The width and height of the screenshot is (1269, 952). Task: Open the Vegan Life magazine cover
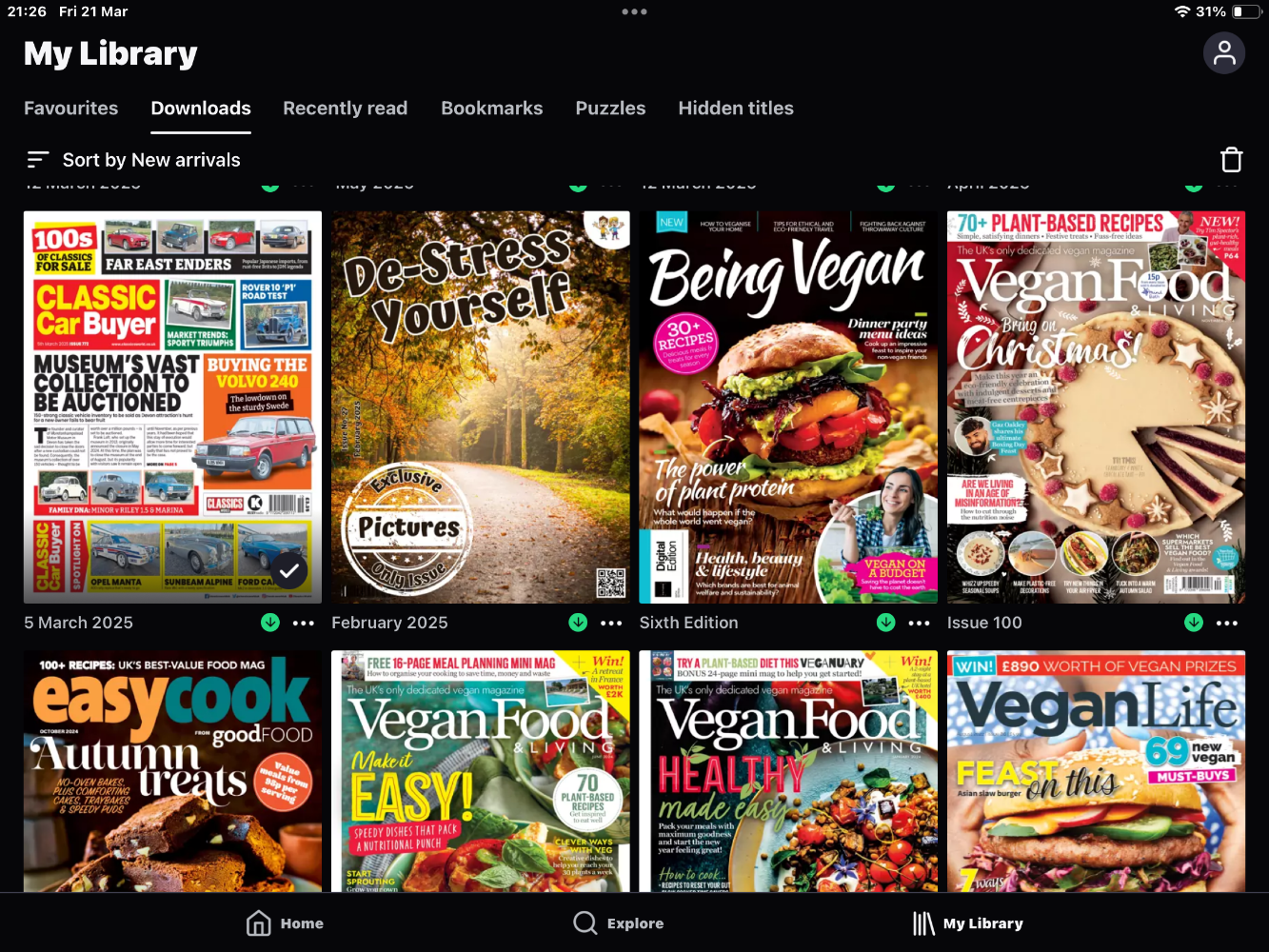(x=1096, y=771)
